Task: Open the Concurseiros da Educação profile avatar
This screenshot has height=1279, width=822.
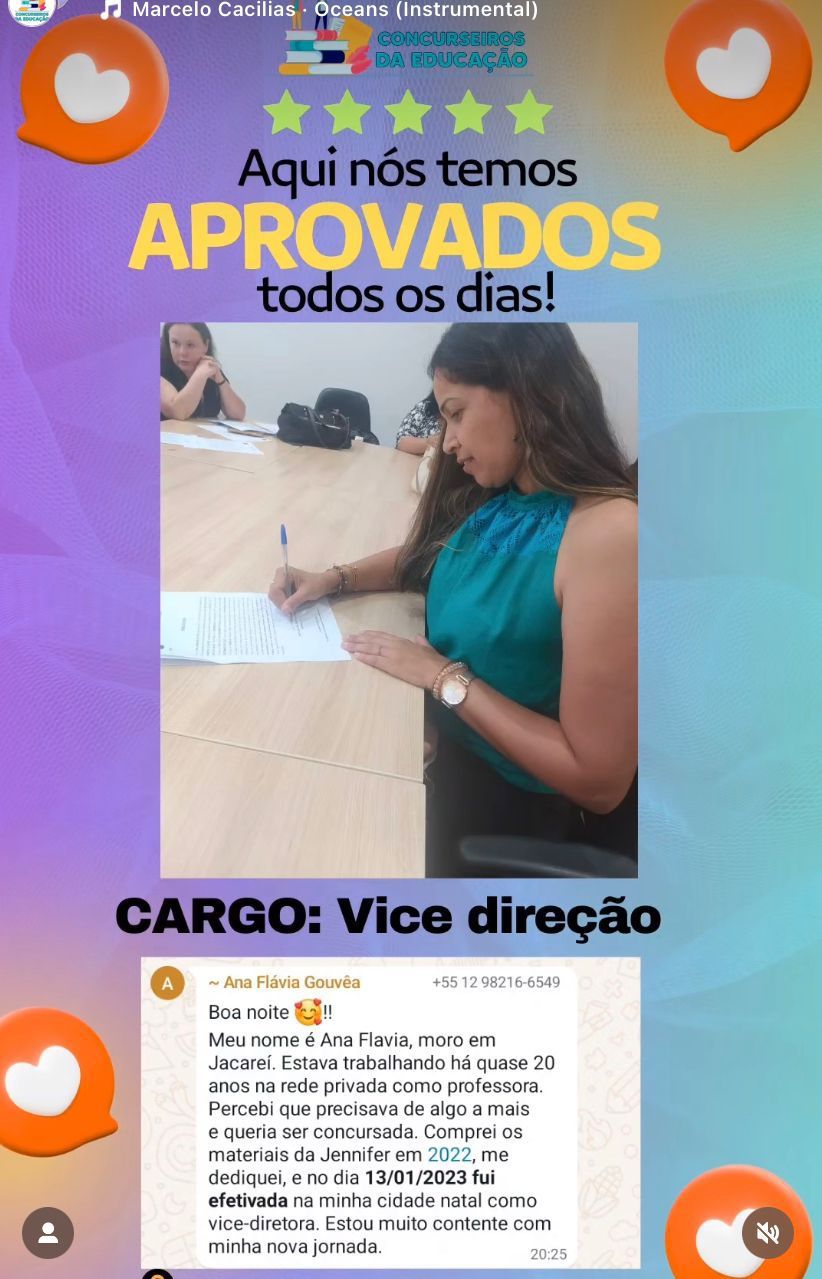Action: pyautogui.click(x=32, y=9)
